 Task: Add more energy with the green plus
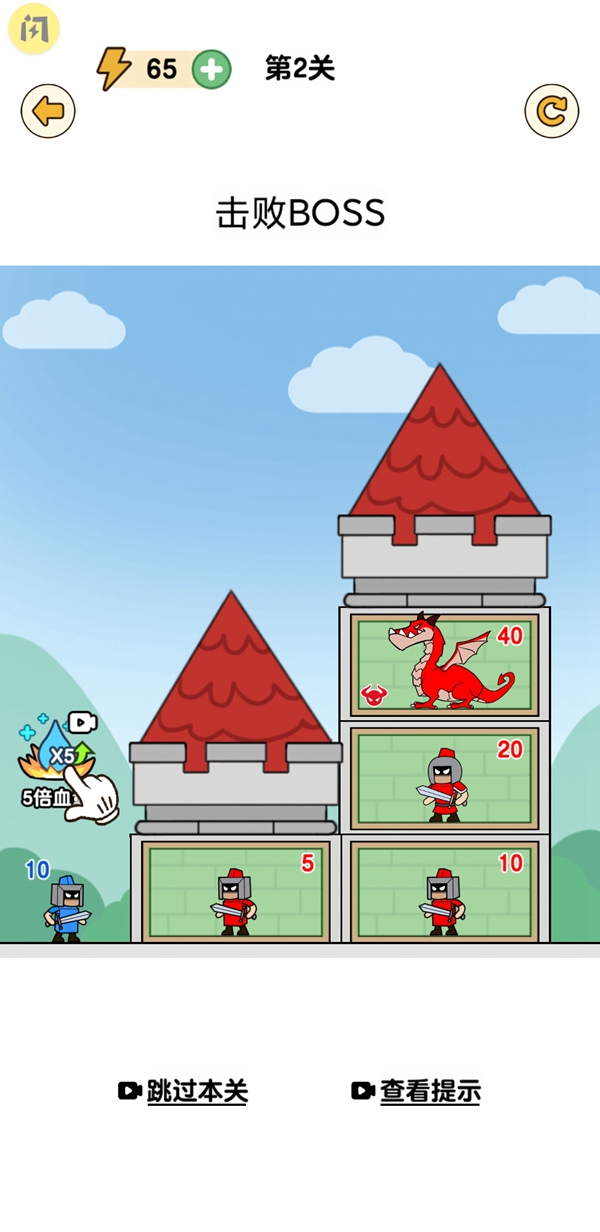tap(211, 69)
